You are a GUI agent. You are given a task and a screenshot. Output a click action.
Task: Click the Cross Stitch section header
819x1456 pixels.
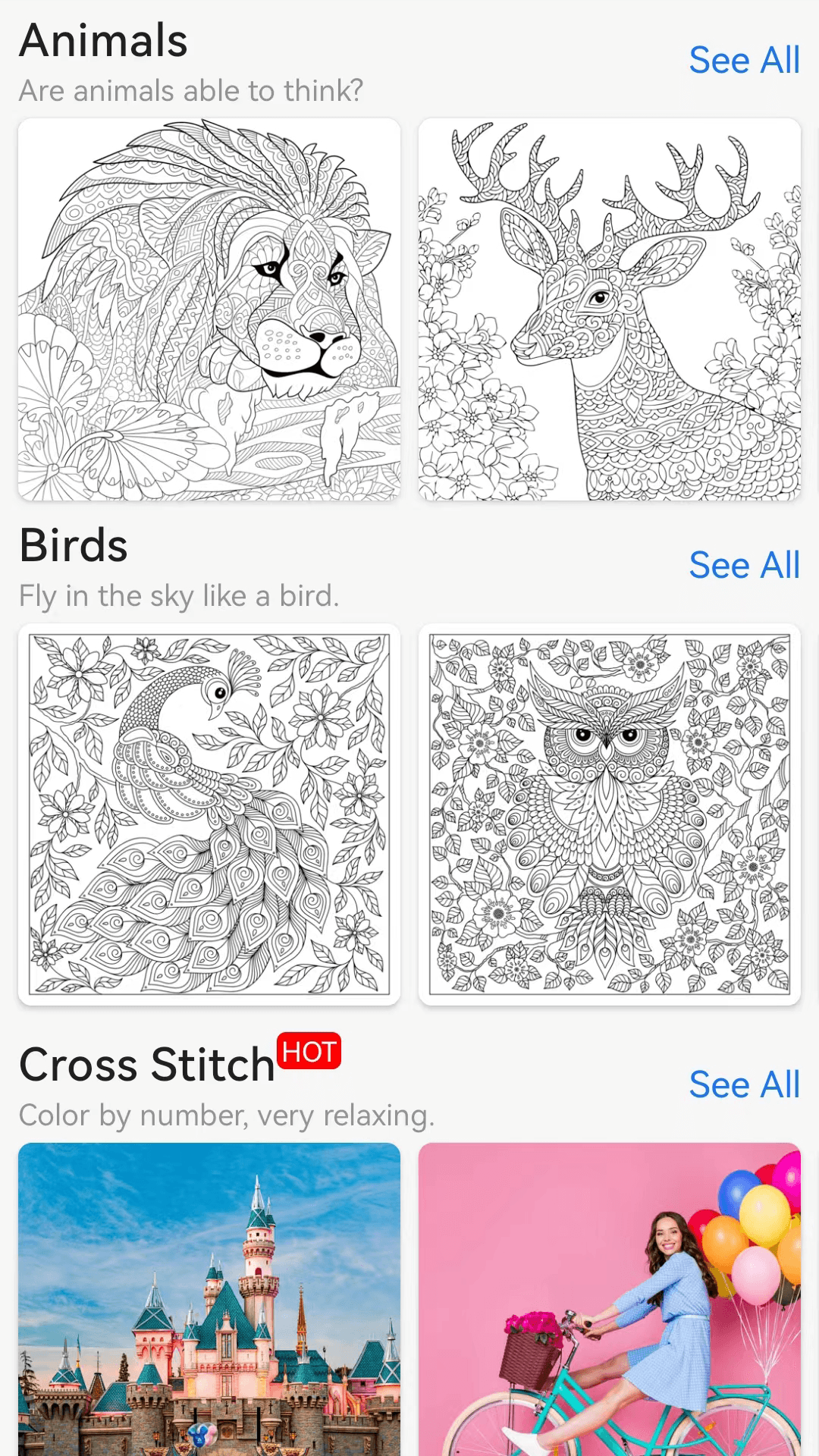click(146, 1063)
